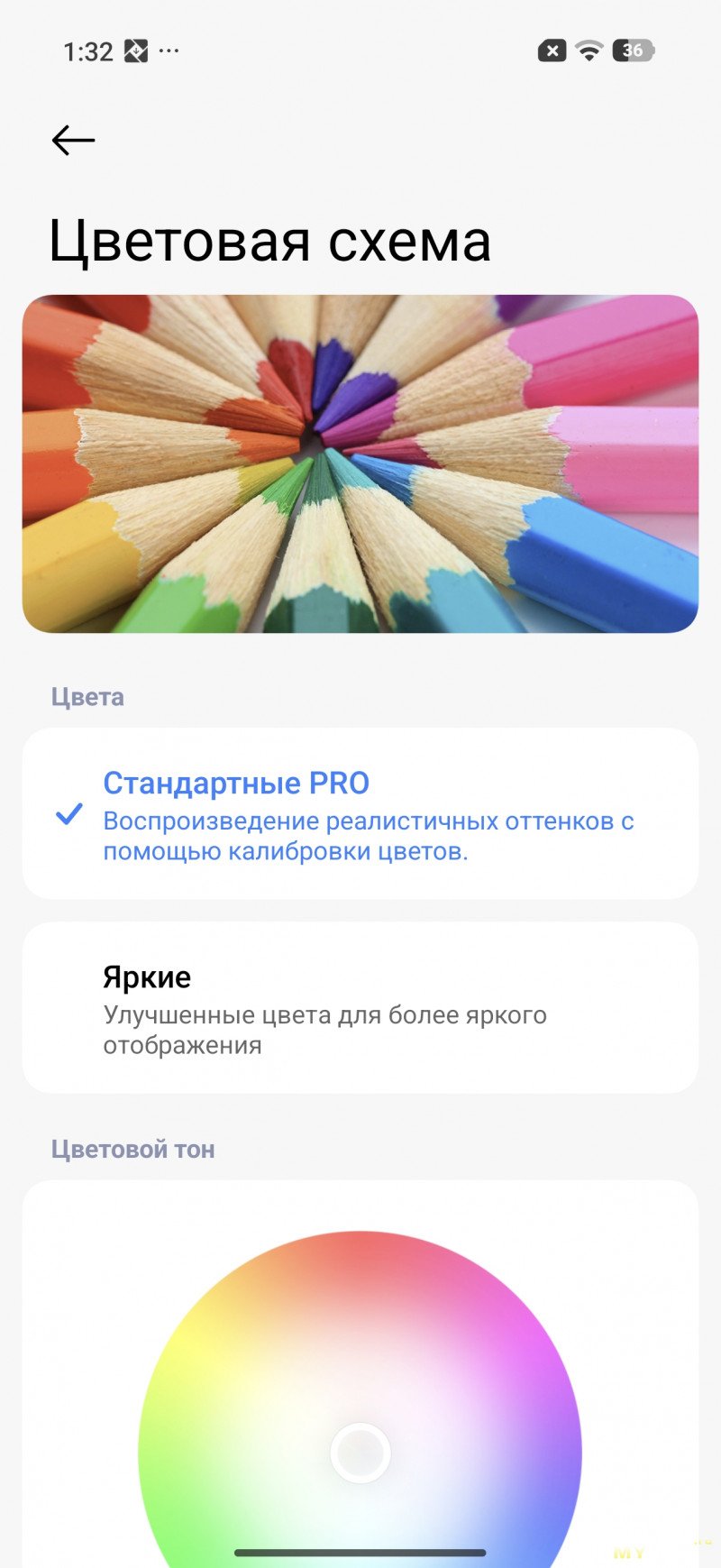
Task: Tap the color tone wheel handle
Action: [360, 1453]
